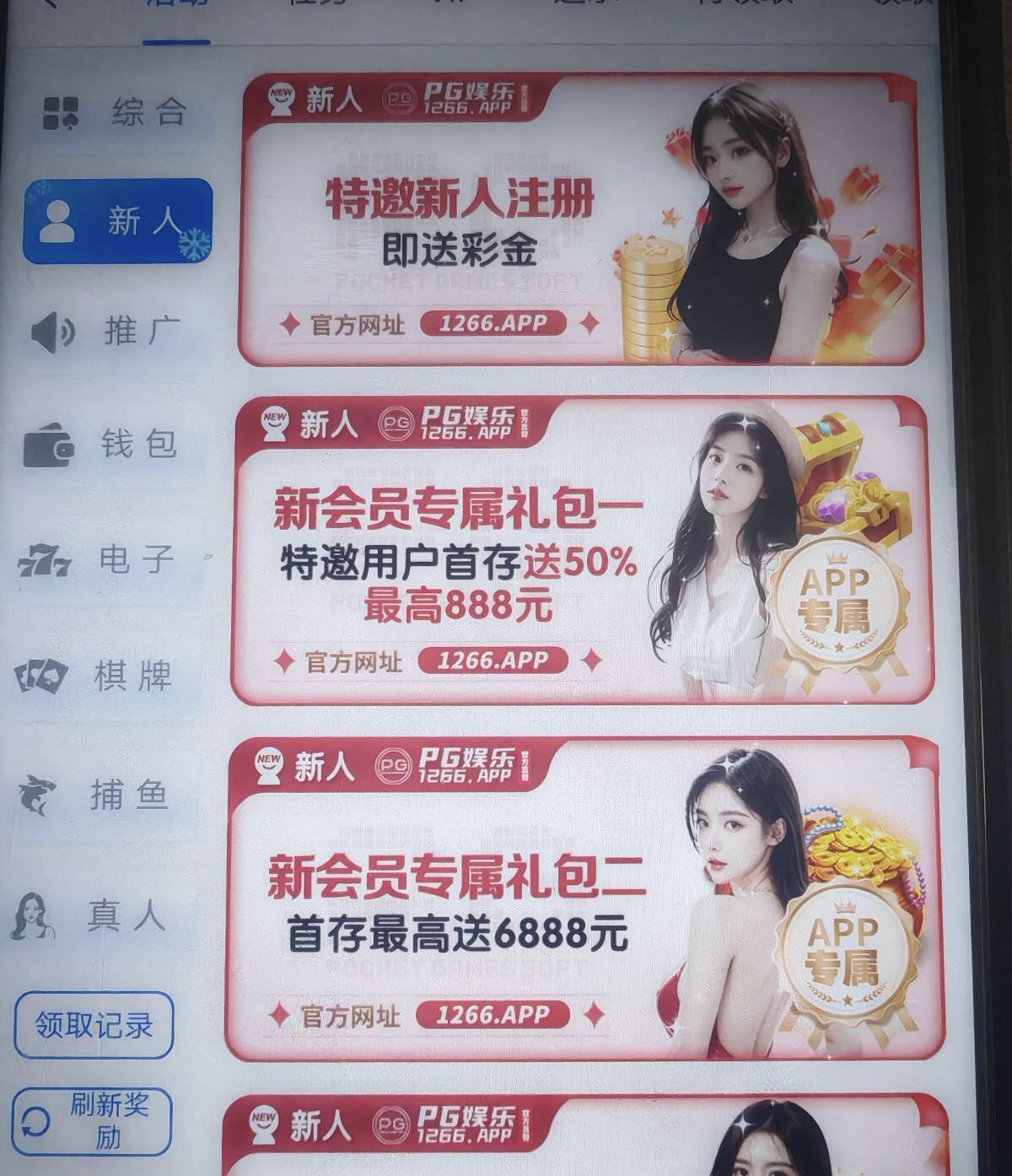This screenshot has width=1012, height=1176.
Task: Select the 新人 category
Action: [x=117, y=222]
